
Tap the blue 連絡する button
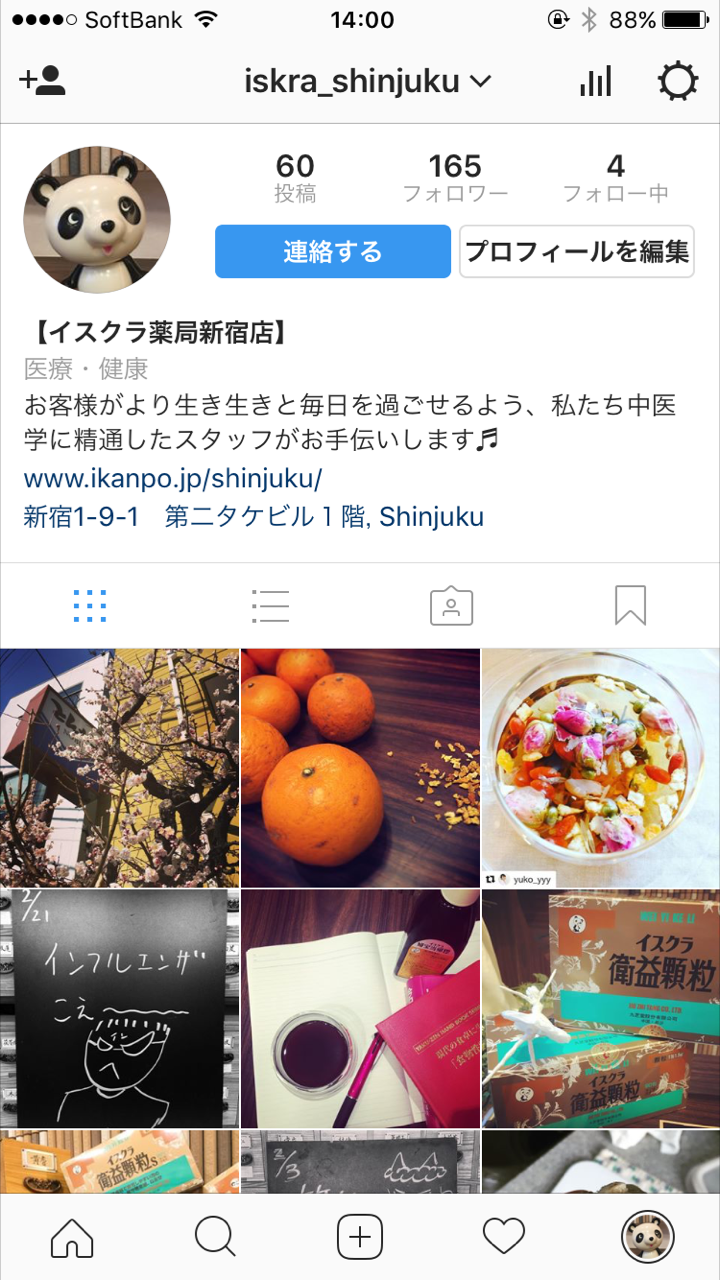[x=333, y=251]
